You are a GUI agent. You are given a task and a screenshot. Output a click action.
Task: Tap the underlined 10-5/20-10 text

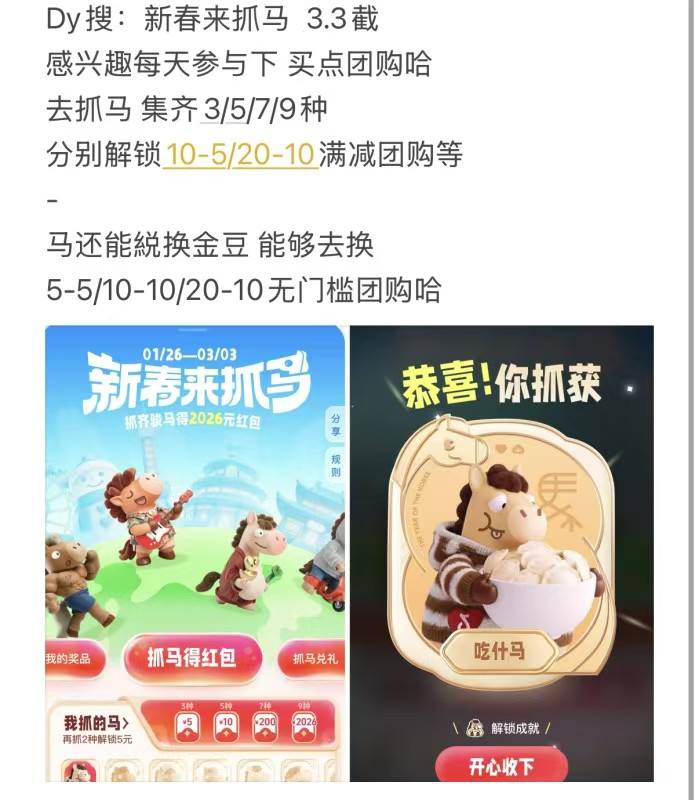(240, 156)
